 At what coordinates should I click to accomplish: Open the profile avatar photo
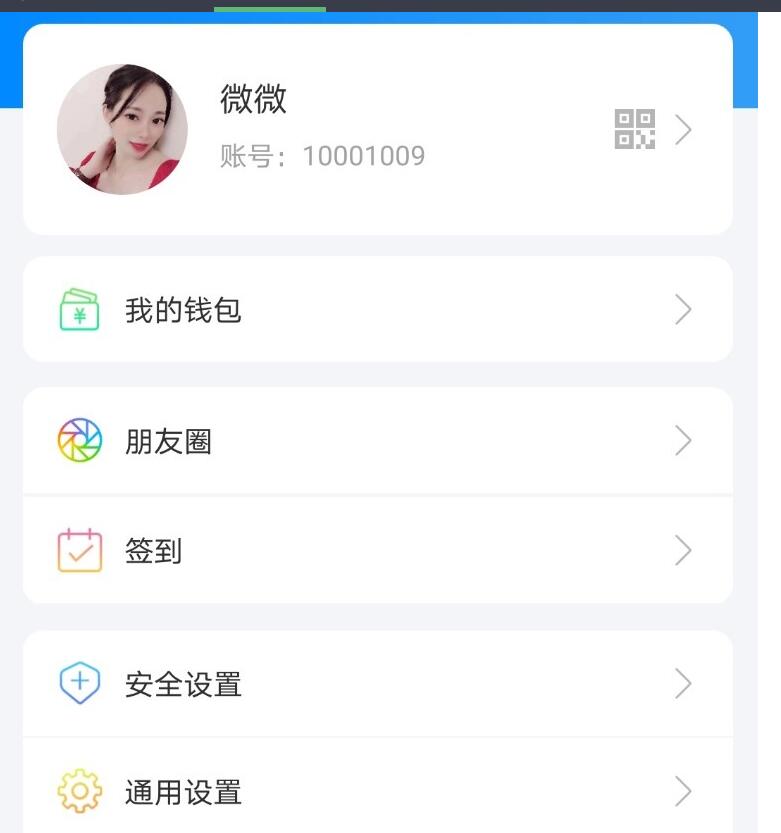(x=122, y=128)
